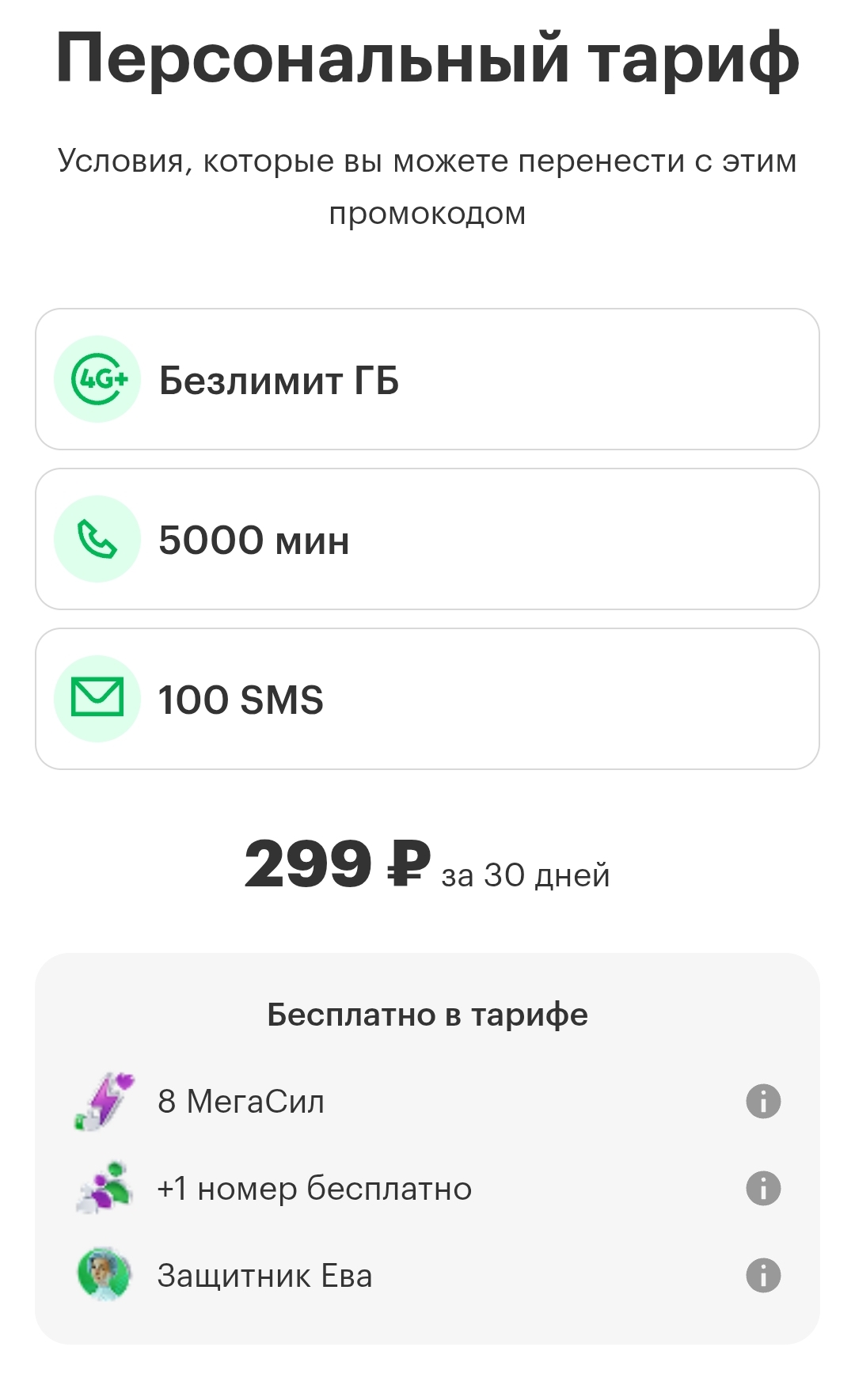The height and width of the screenshot is (1400, 855).
Task: View details about Защитник Ева
Action: pos(763,1275)
